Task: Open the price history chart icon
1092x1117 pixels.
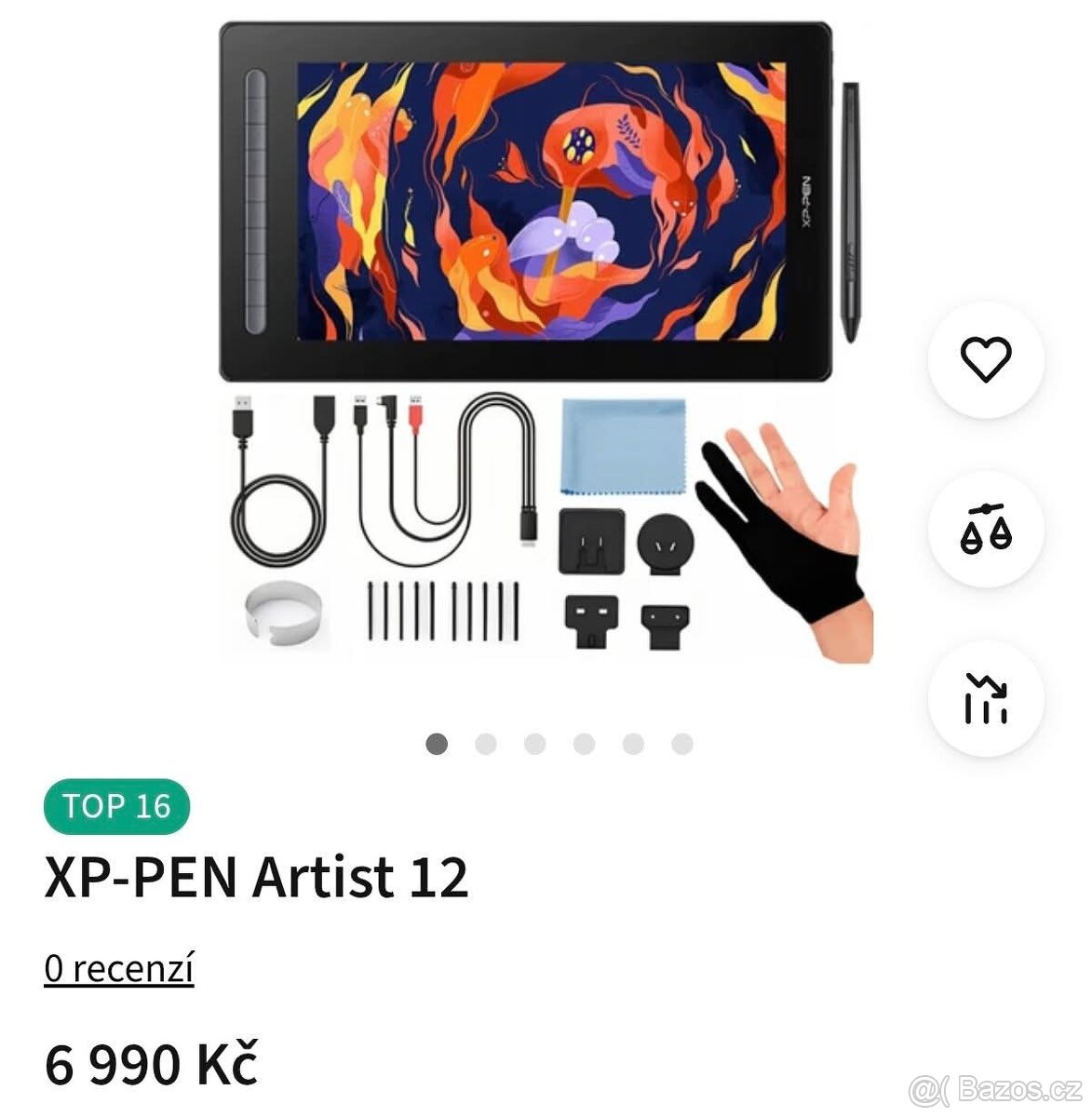Action: 985,697
